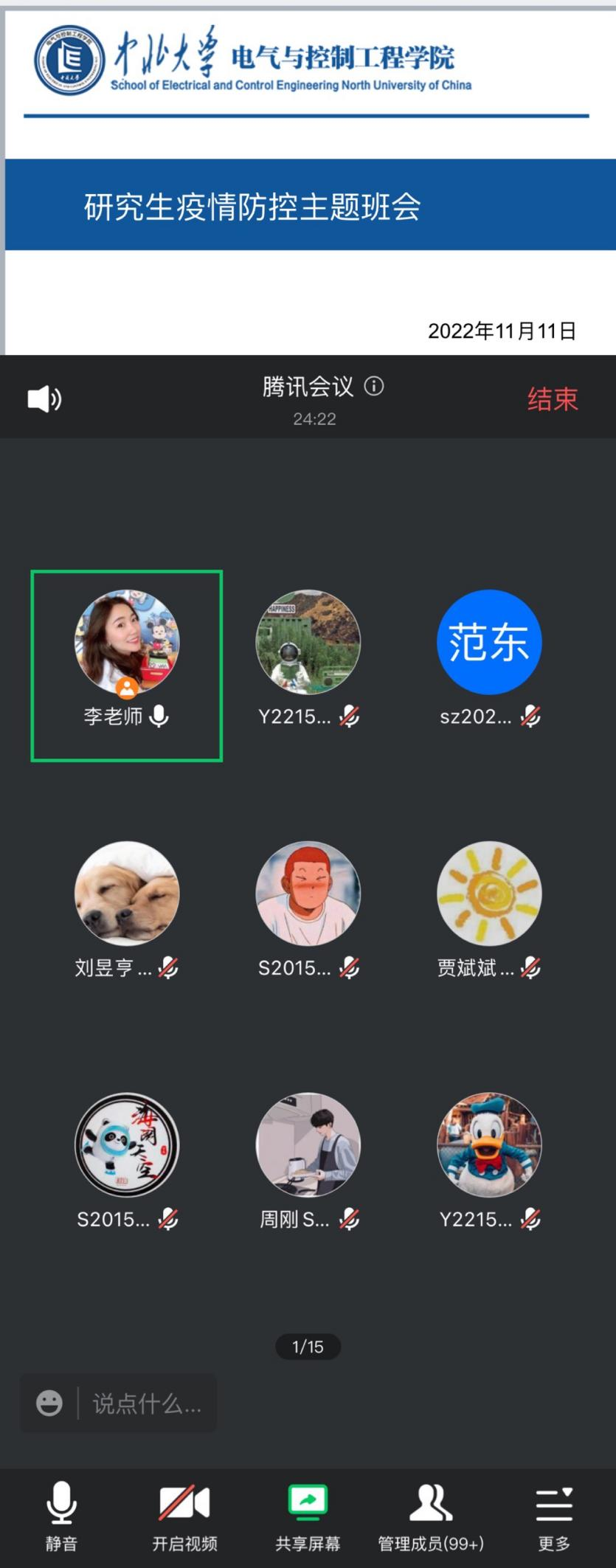Open the emoji picker in chat

click(49, 1403)
